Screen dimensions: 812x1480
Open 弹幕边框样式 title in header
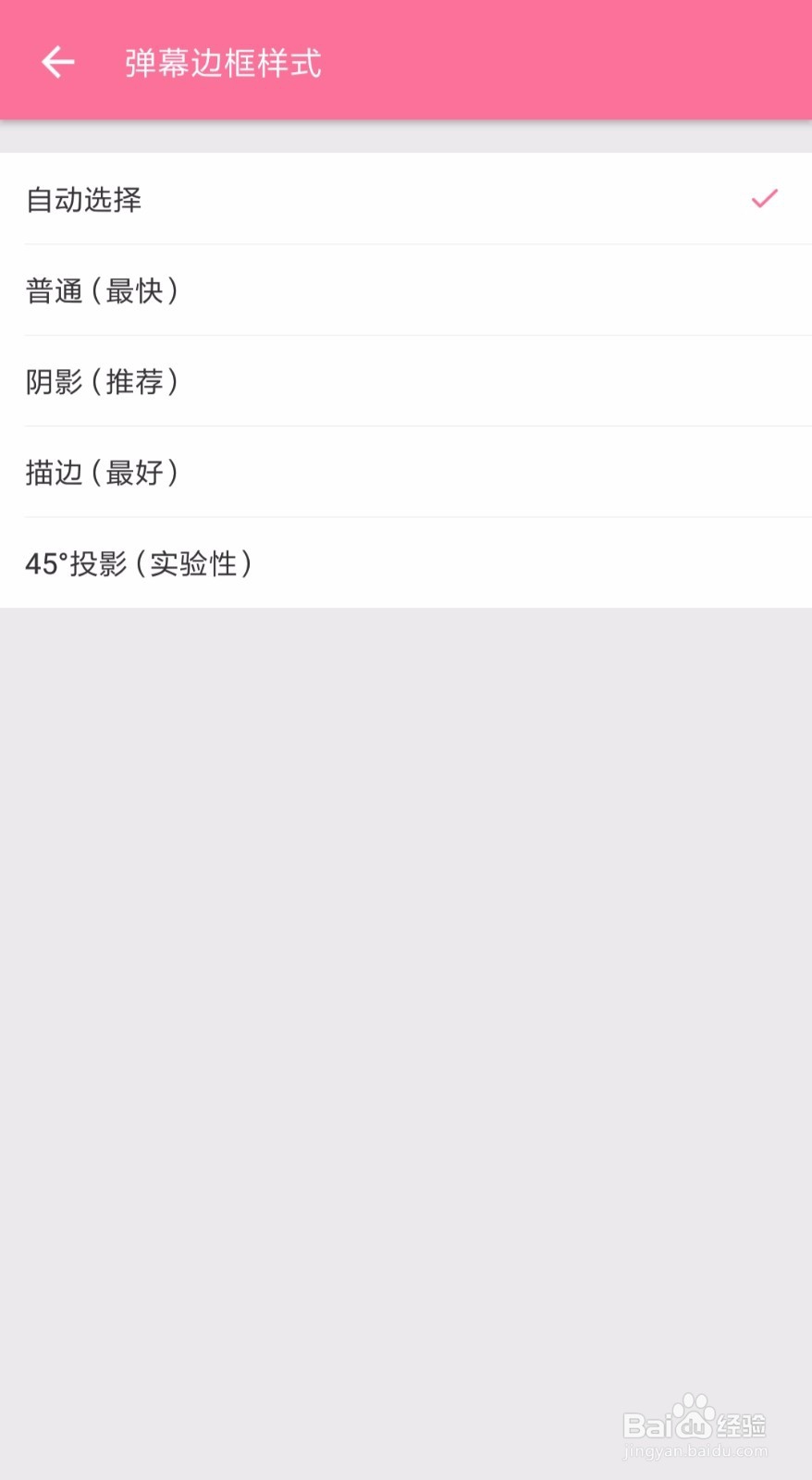tap(222, 63)
